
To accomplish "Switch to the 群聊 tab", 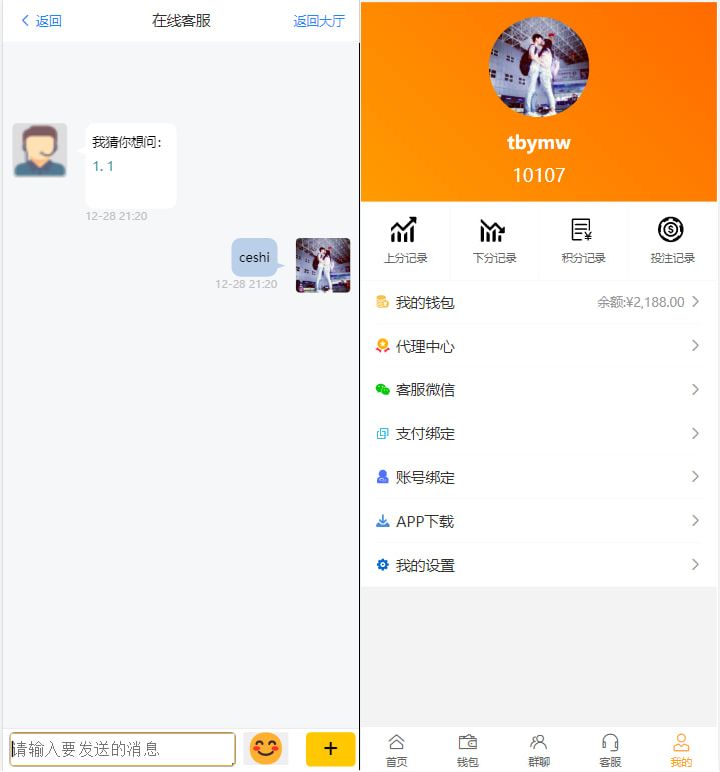I will (x=539, y=749).
